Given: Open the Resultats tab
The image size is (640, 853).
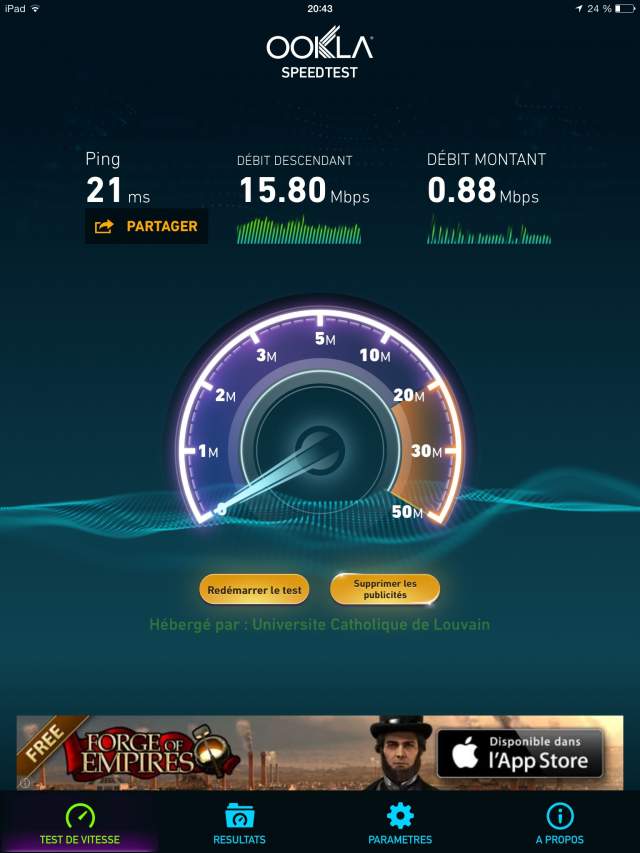Looking at the screenshot, I should point(240,823).
